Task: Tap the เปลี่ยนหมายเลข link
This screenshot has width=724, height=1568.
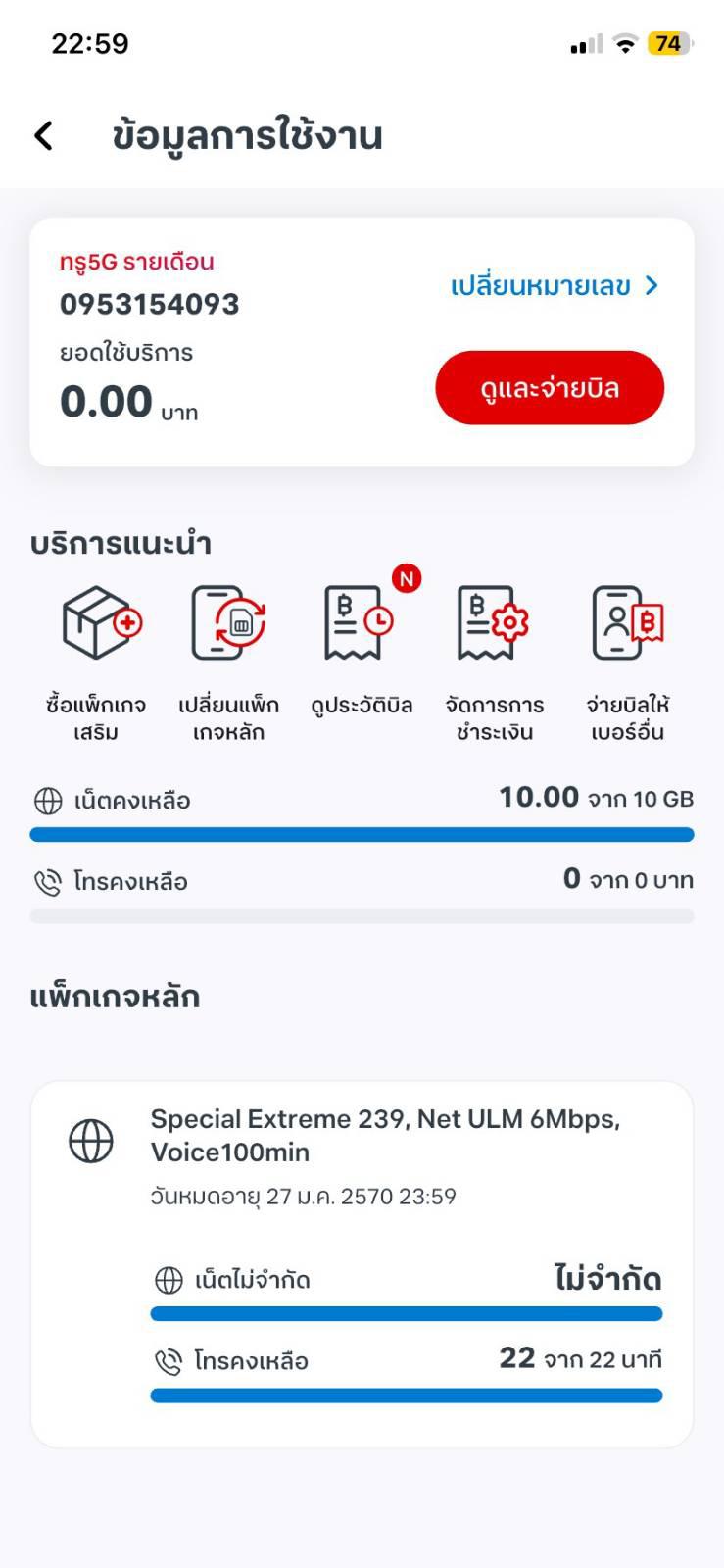Action: pyautogui.click(x=554, y=286)
